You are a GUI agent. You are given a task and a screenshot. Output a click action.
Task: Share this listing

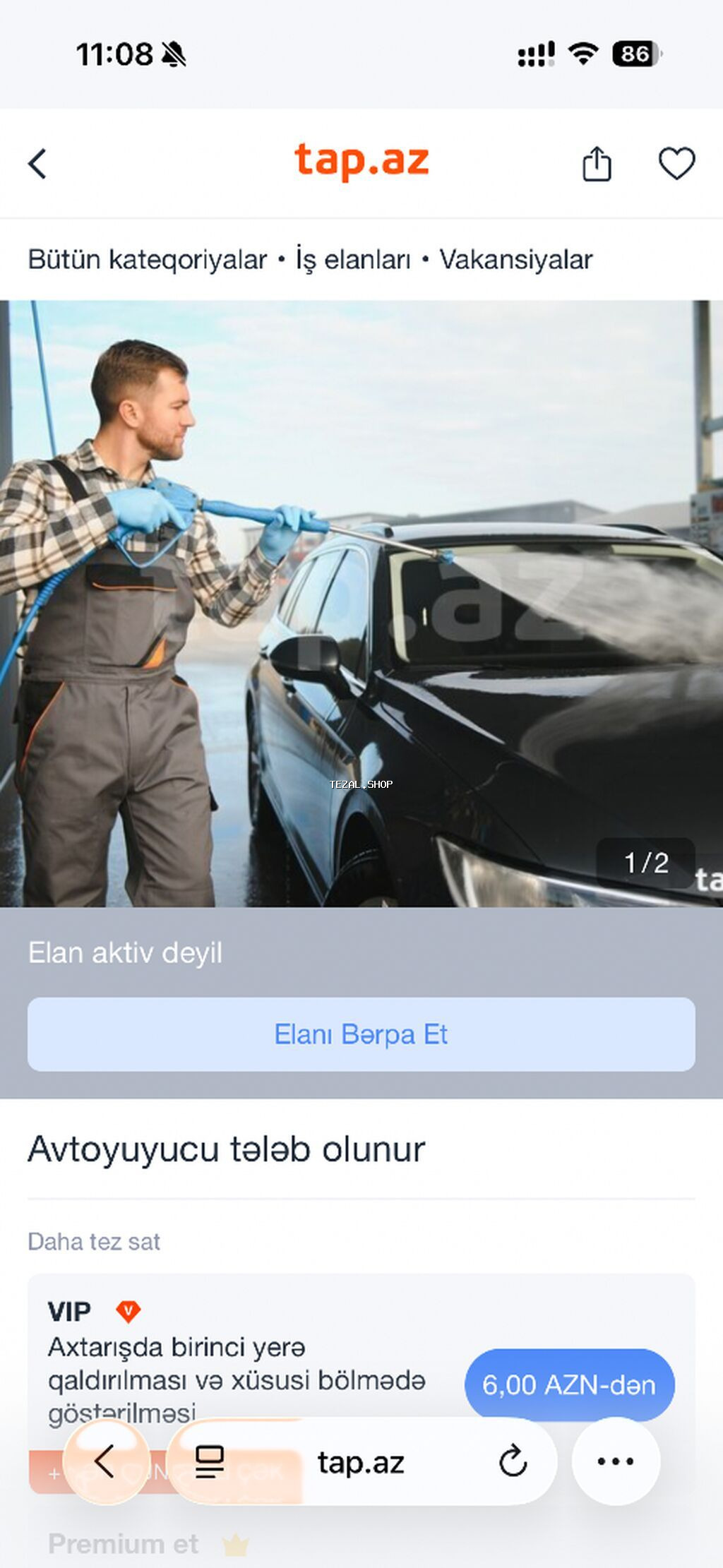pyautogui.click(x=597, y=164)
